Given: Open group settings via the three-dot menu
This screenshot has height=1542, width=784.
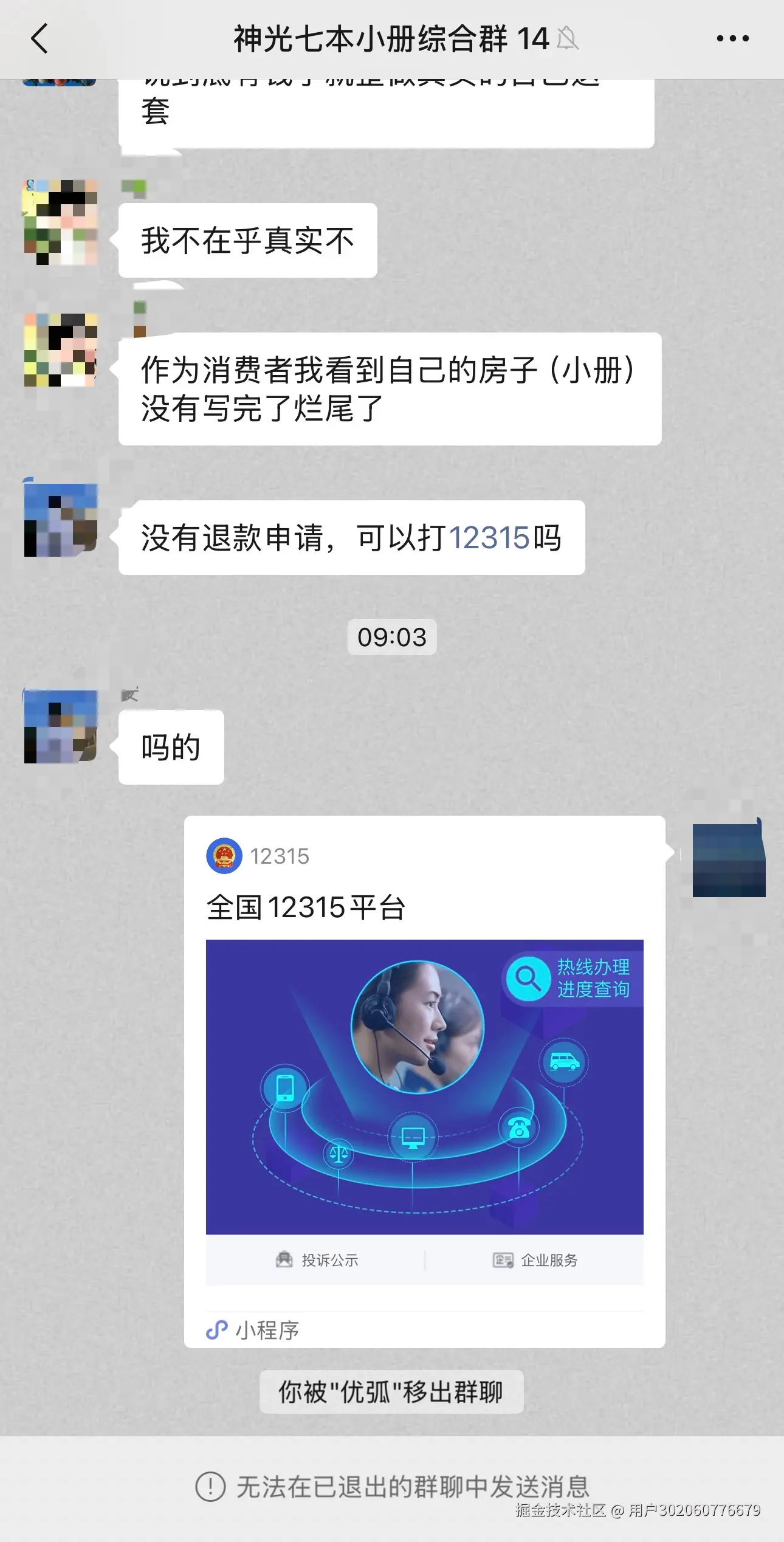Looking at the screenshot, I should [x=732, y=38].
